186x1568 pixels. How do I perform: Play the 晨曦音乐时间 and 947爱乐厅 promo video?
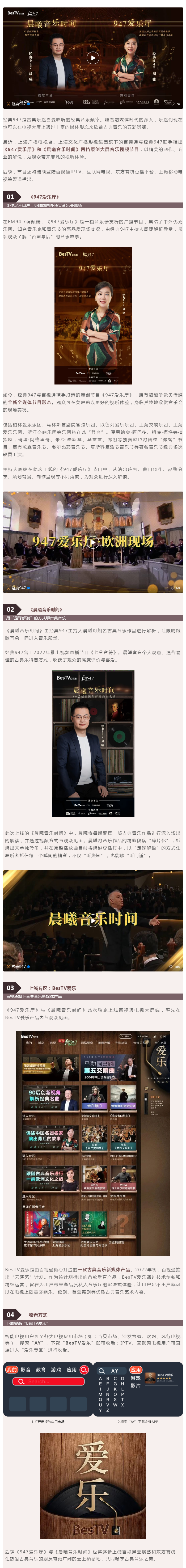pyautogui.click(x=92, y=58)
